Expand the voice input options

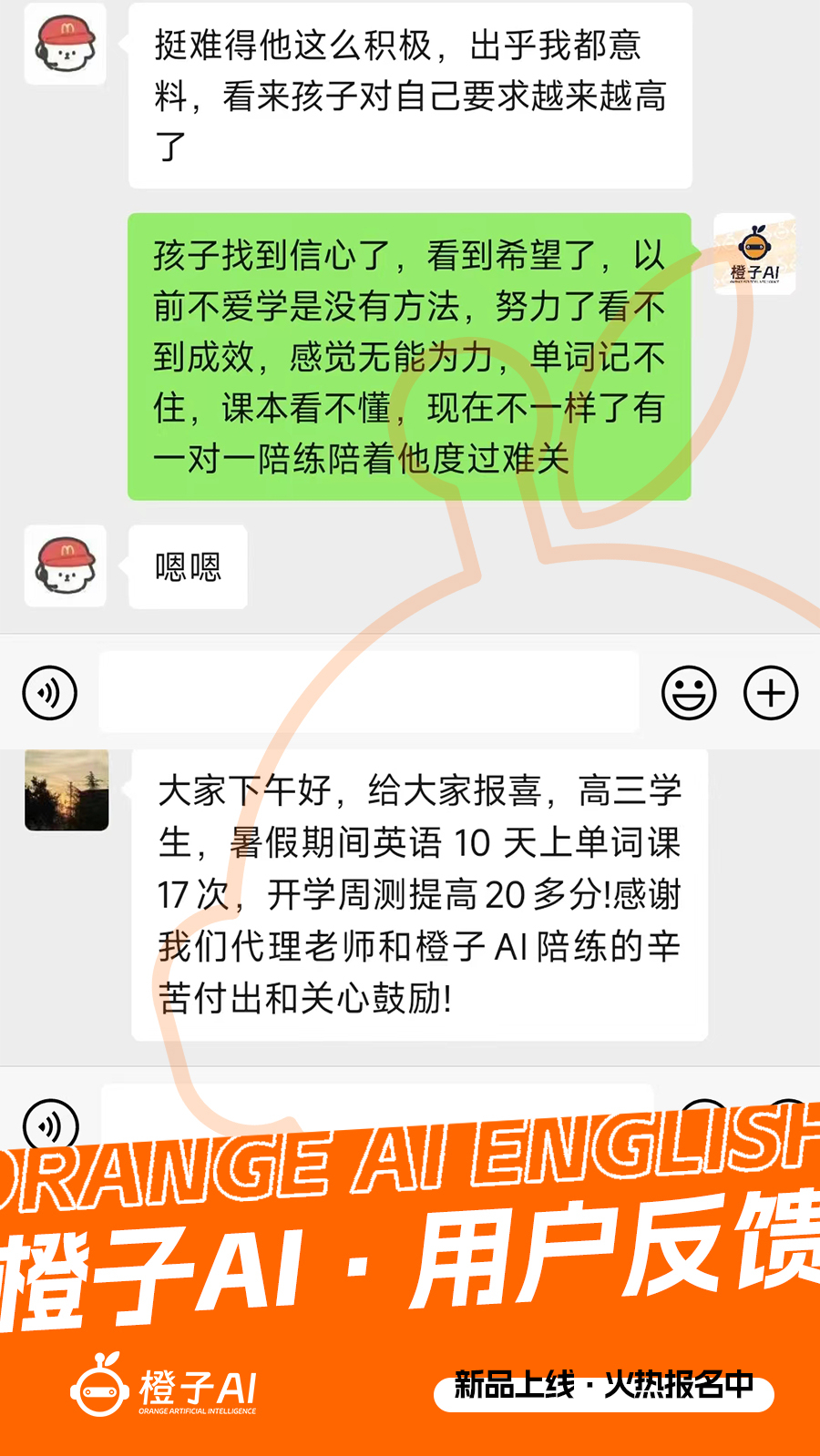(x=50, y=692)
